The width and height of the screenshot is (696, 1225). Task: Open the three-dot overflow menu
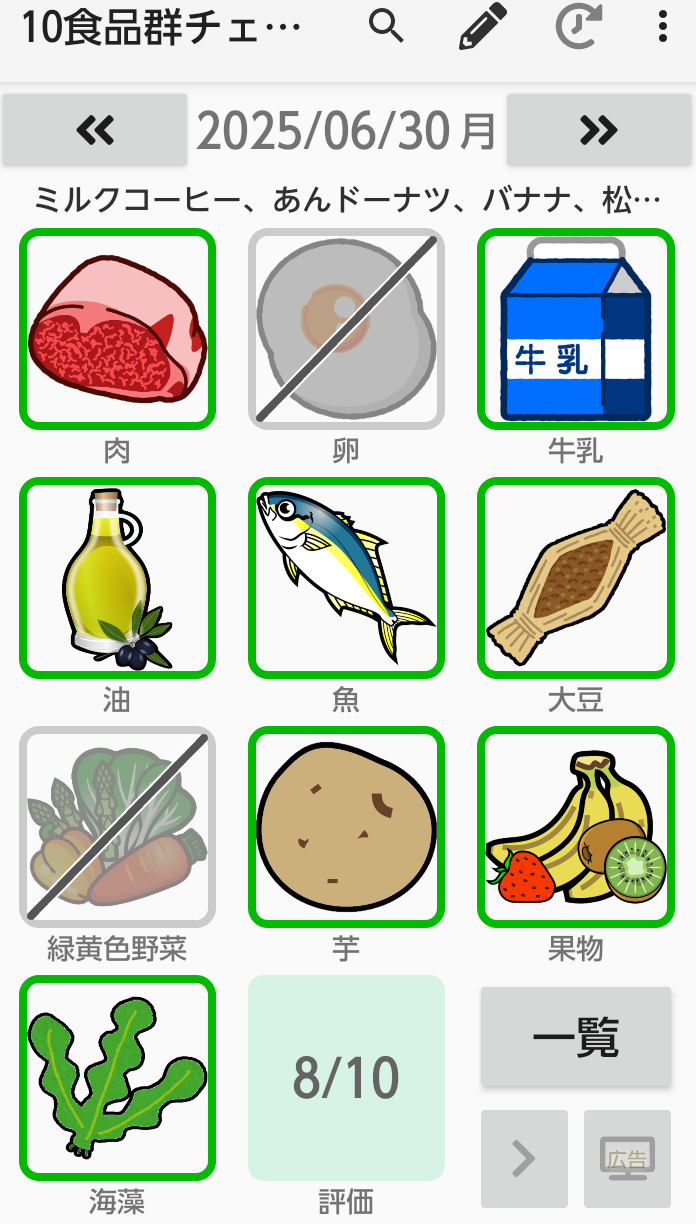662,27
